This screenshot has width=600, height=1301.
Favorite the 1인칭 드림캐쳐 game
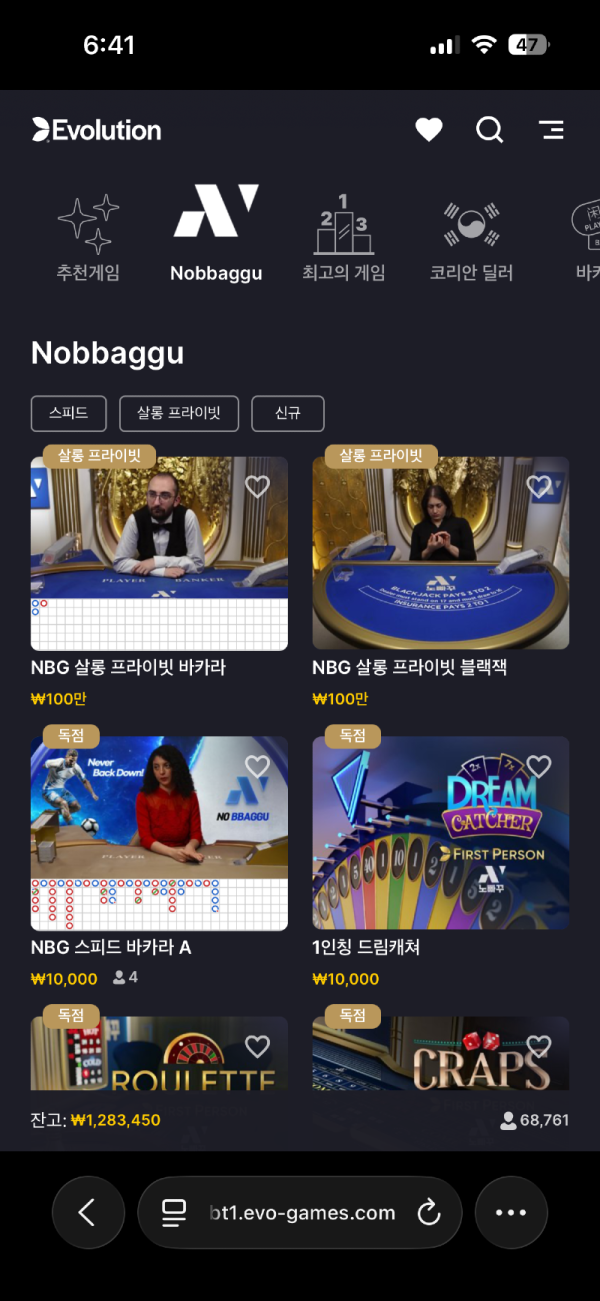[539, 767]
